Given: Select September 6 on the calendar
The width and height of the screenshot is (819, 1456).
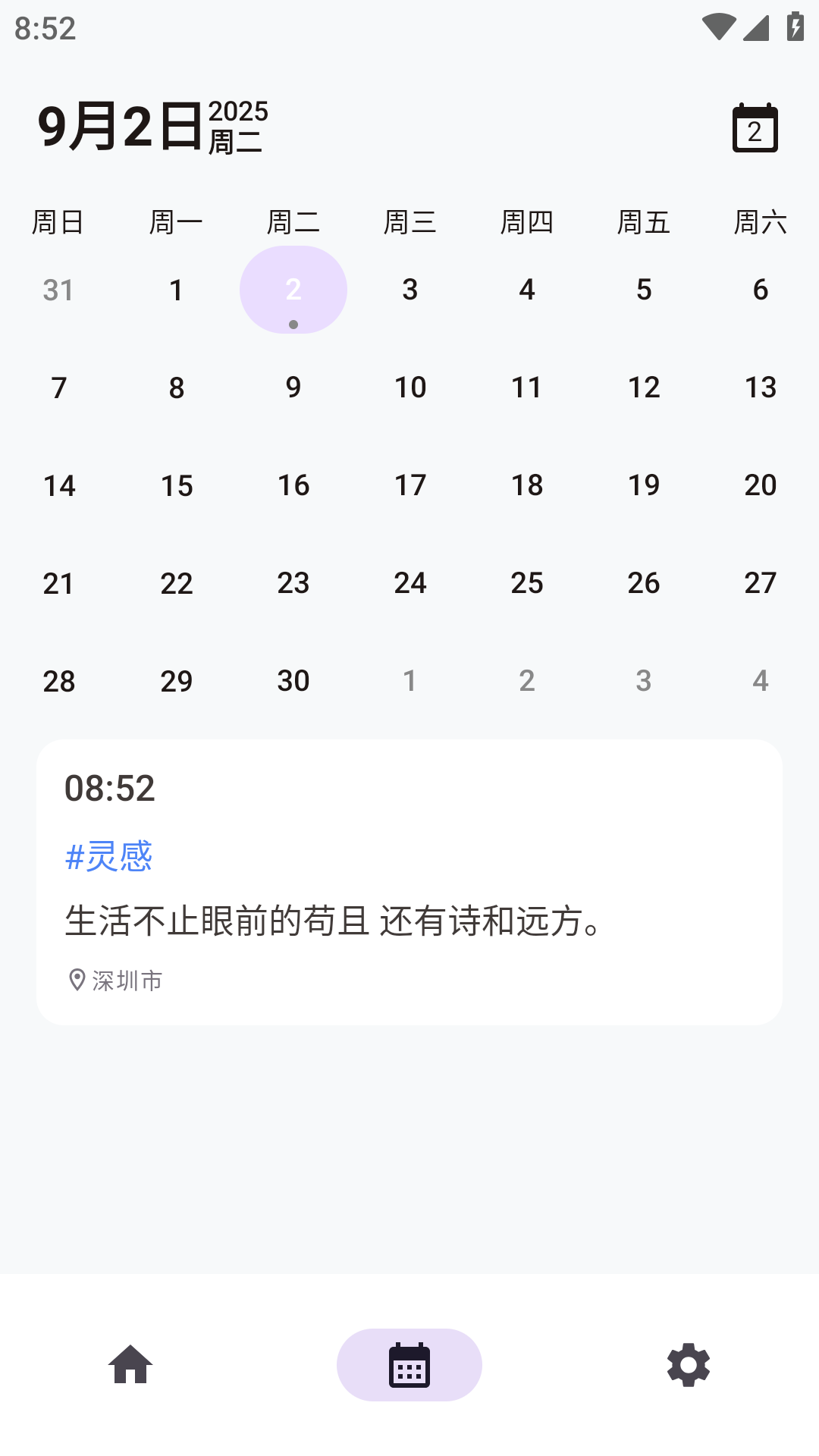Looking at the screenshot, I should click(761, 290).
